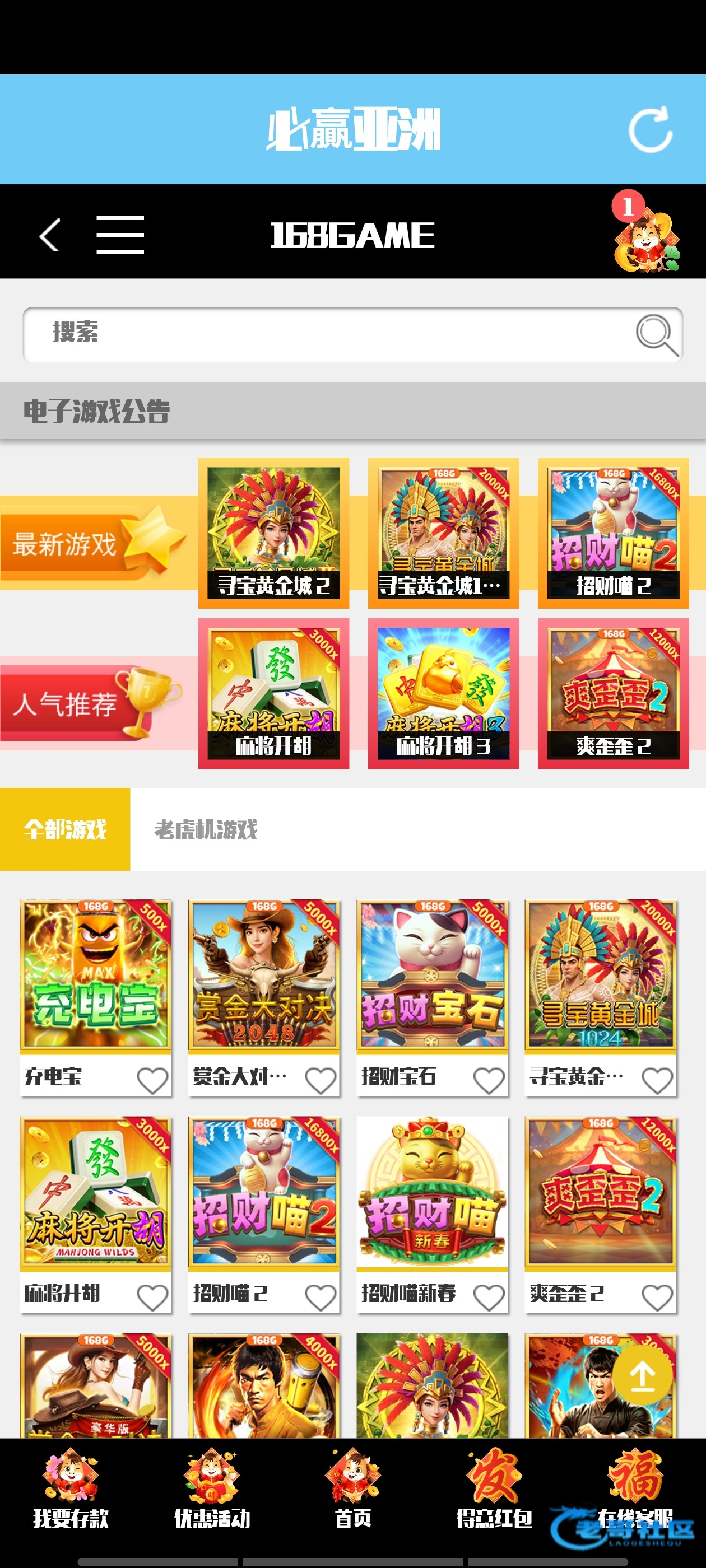Favorite 爽歪歪 2 in the game grid
The width and height of the screenshot is (706, 1568).
click(x=657, y=1297)
